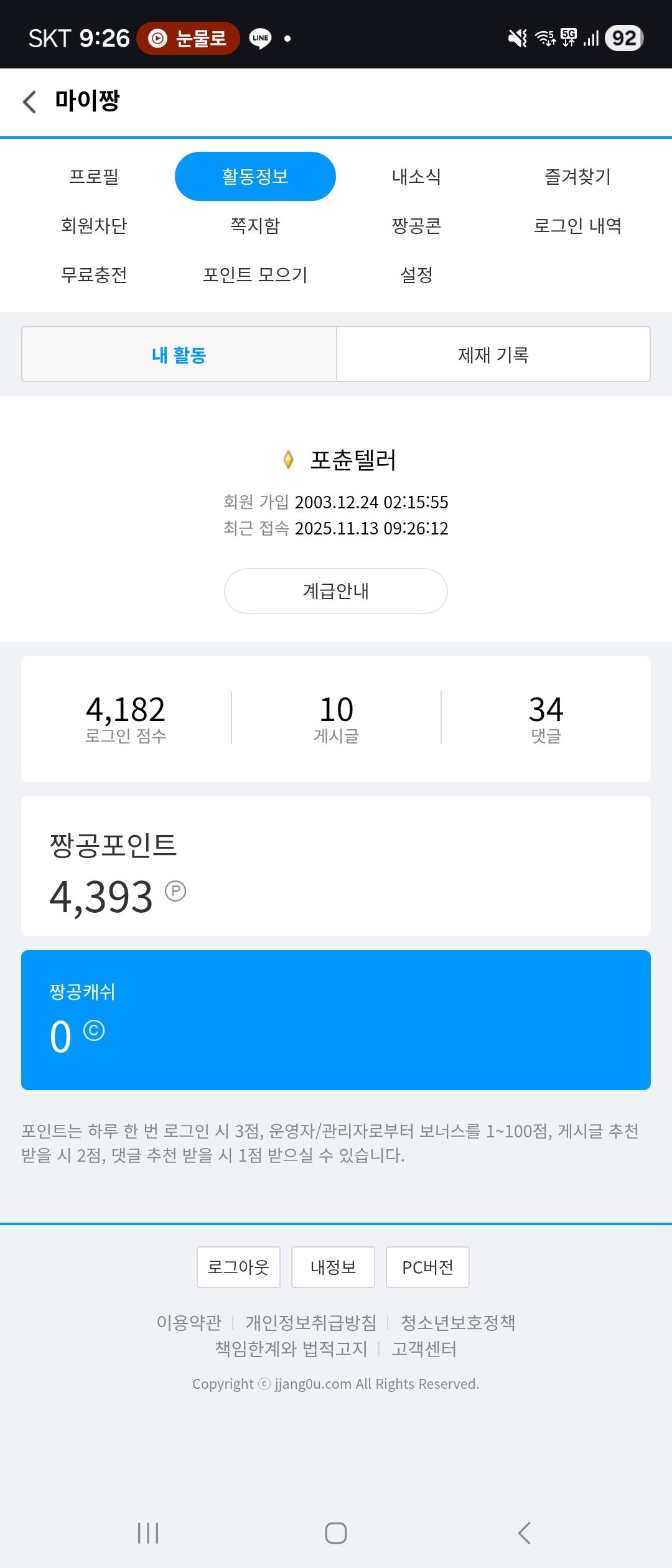Open 즐겨찾기 section
672x1568 pixels.
[x=577, y=177]
